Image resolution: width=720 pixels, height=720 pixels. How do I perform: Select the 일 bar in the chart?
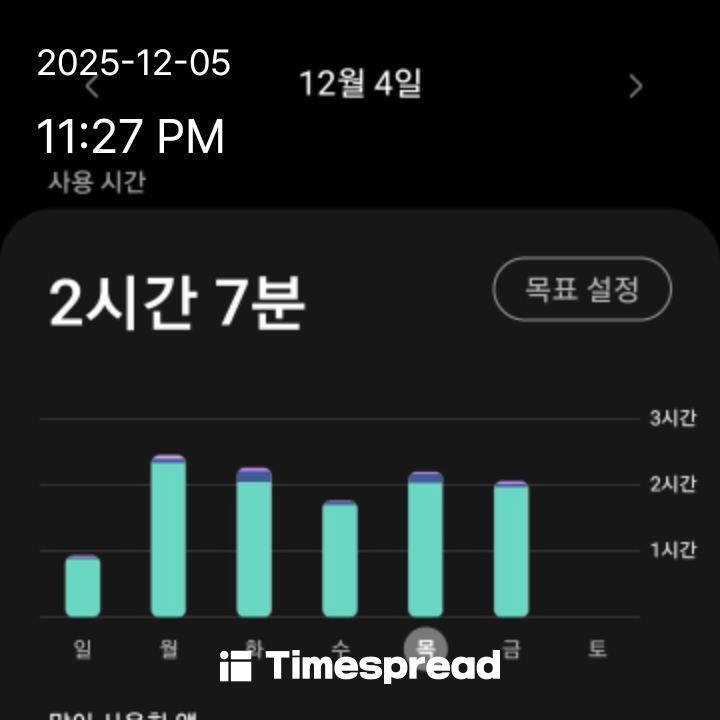[83, 586]
